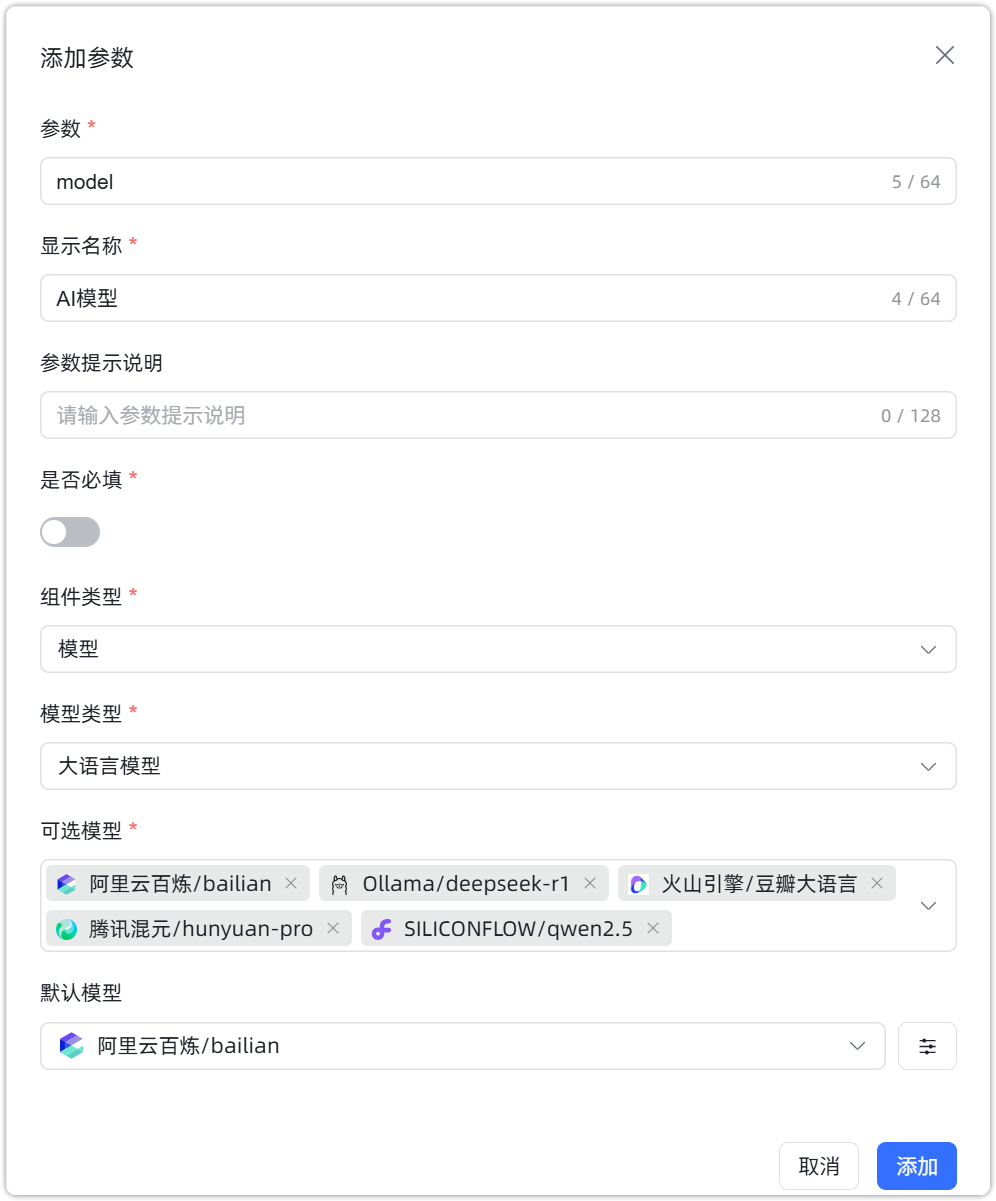
Task: Remove 腾讯混元/hunyuan-pro from selected models
Action: (332, 928)
